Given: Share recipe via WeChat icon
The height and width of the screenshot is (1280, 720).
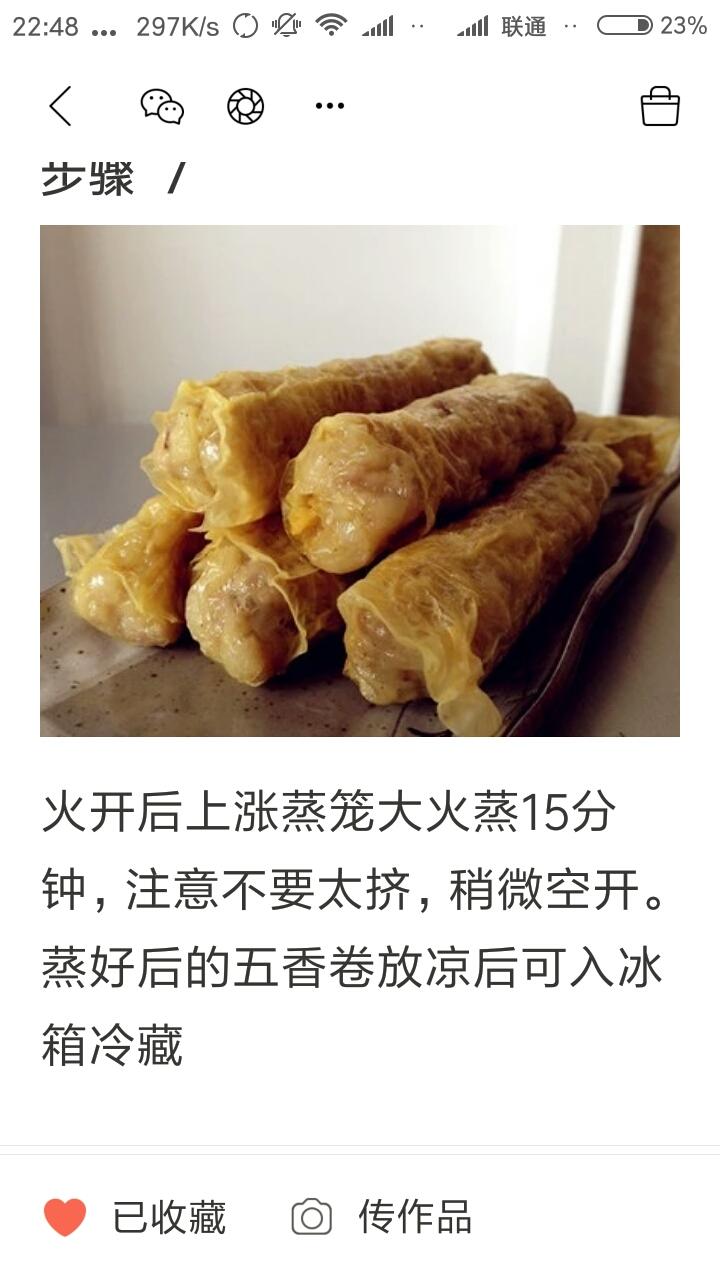Looking at the screenshot, I should click(x=161, y=106).
